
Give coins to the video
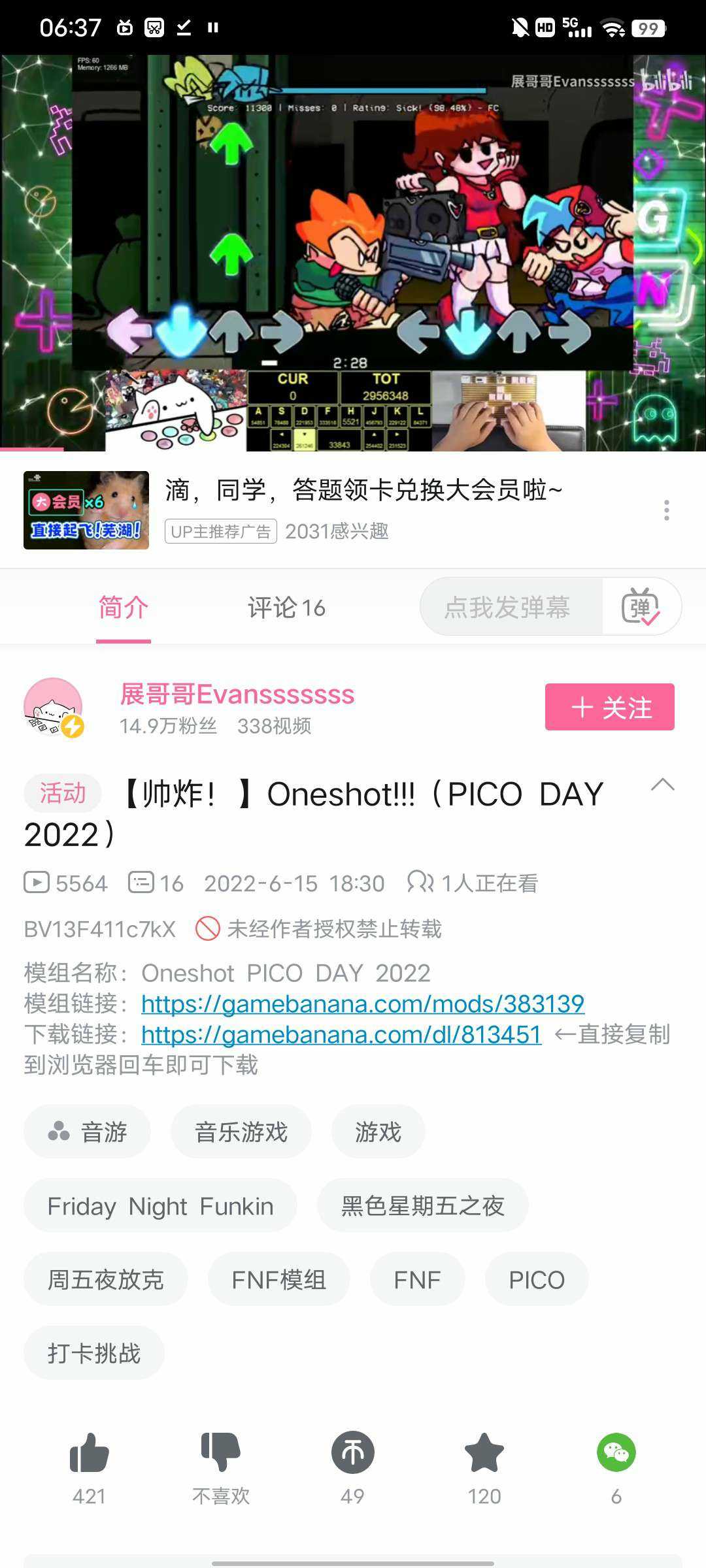[x=352, y=1454]
